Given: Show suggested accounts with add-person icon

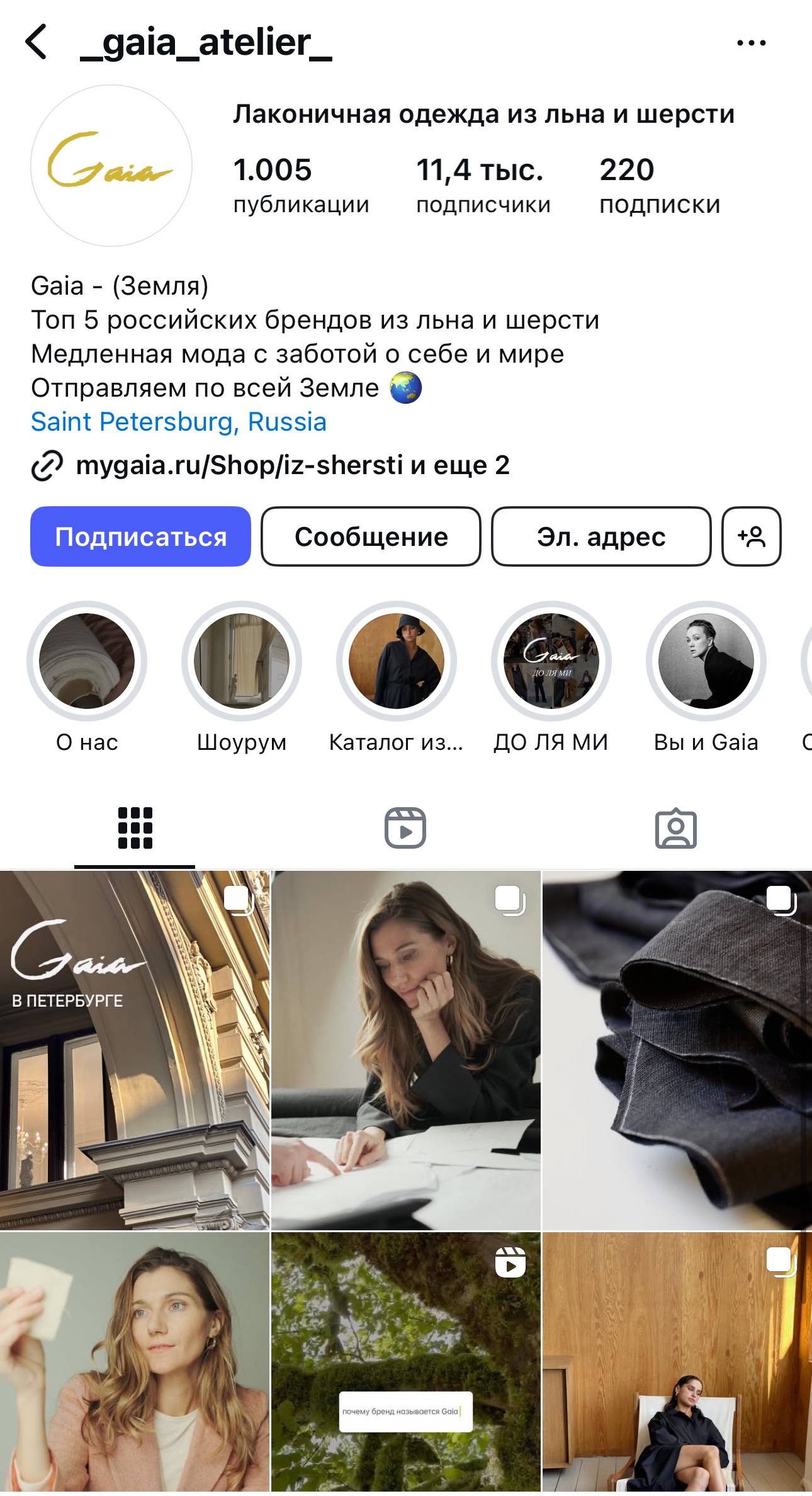Looking at the screenshot, I should tap(751, 537).
